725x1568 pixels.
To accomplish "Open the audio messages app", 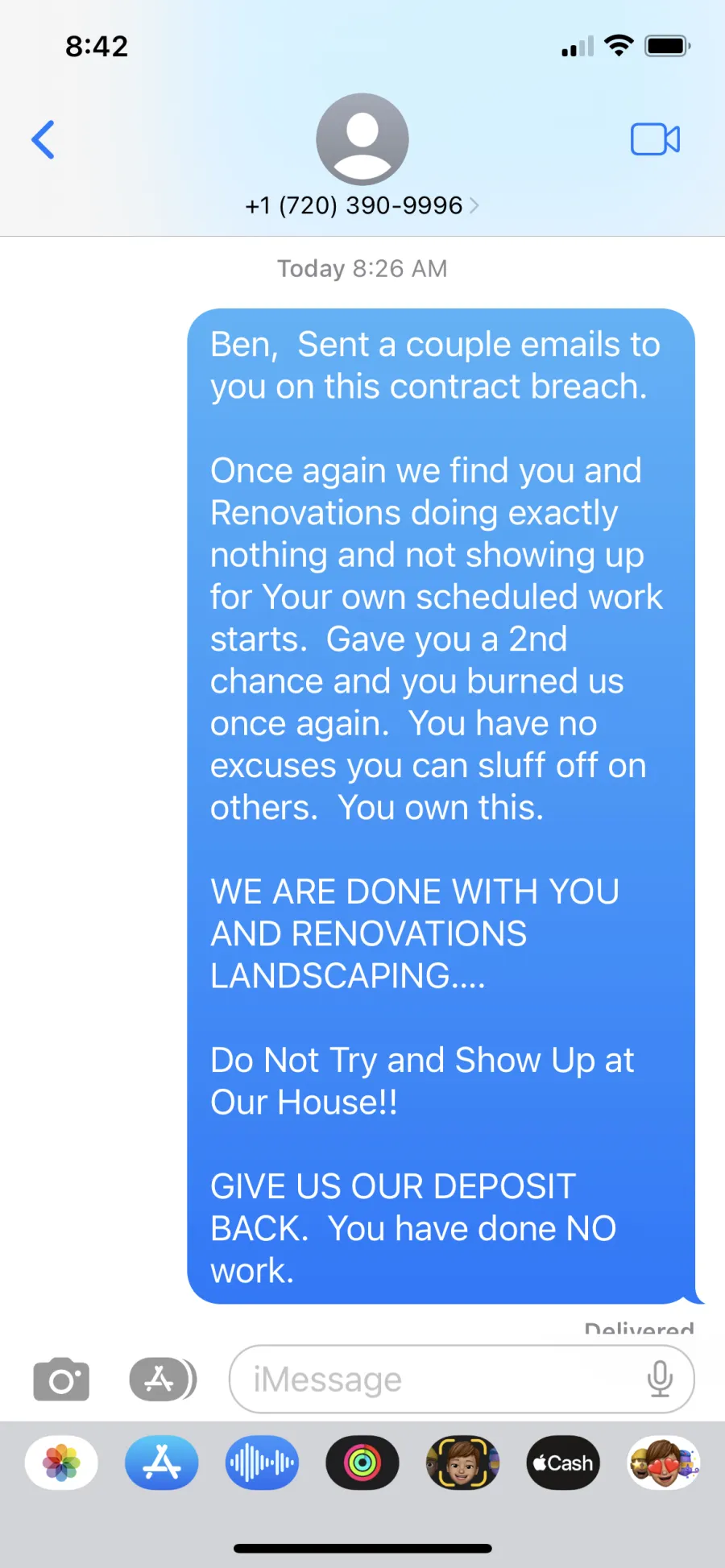I will click(x=262, y=1463).
